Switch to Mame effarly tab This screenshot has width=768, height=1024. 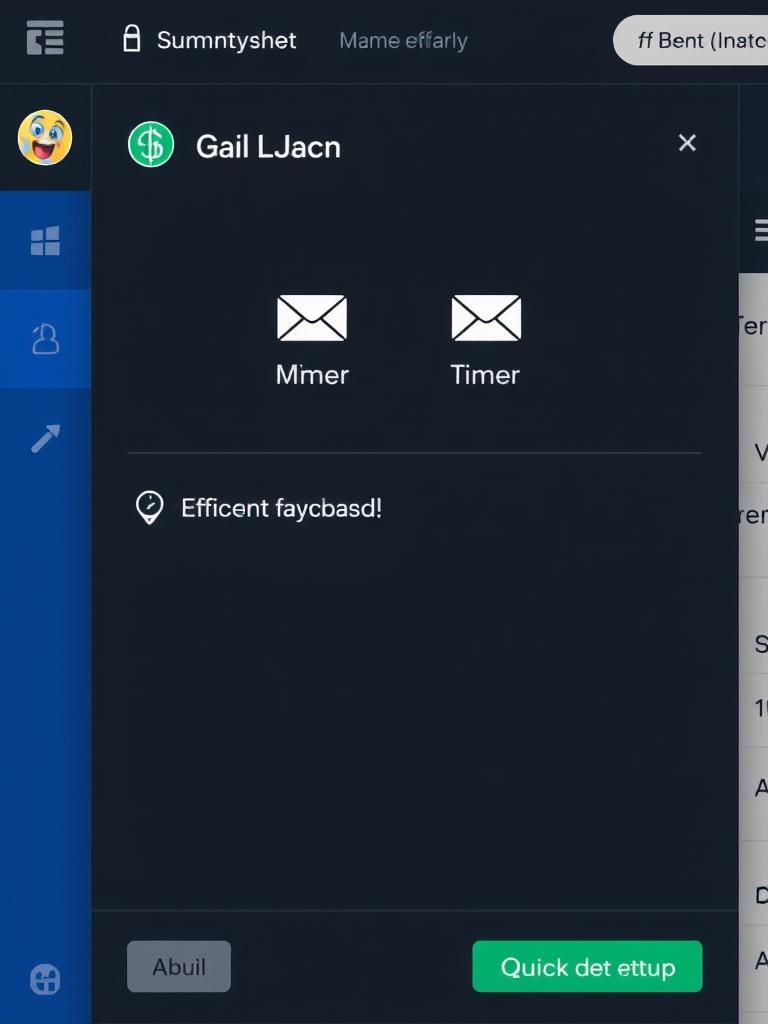(x=403, y=41)
